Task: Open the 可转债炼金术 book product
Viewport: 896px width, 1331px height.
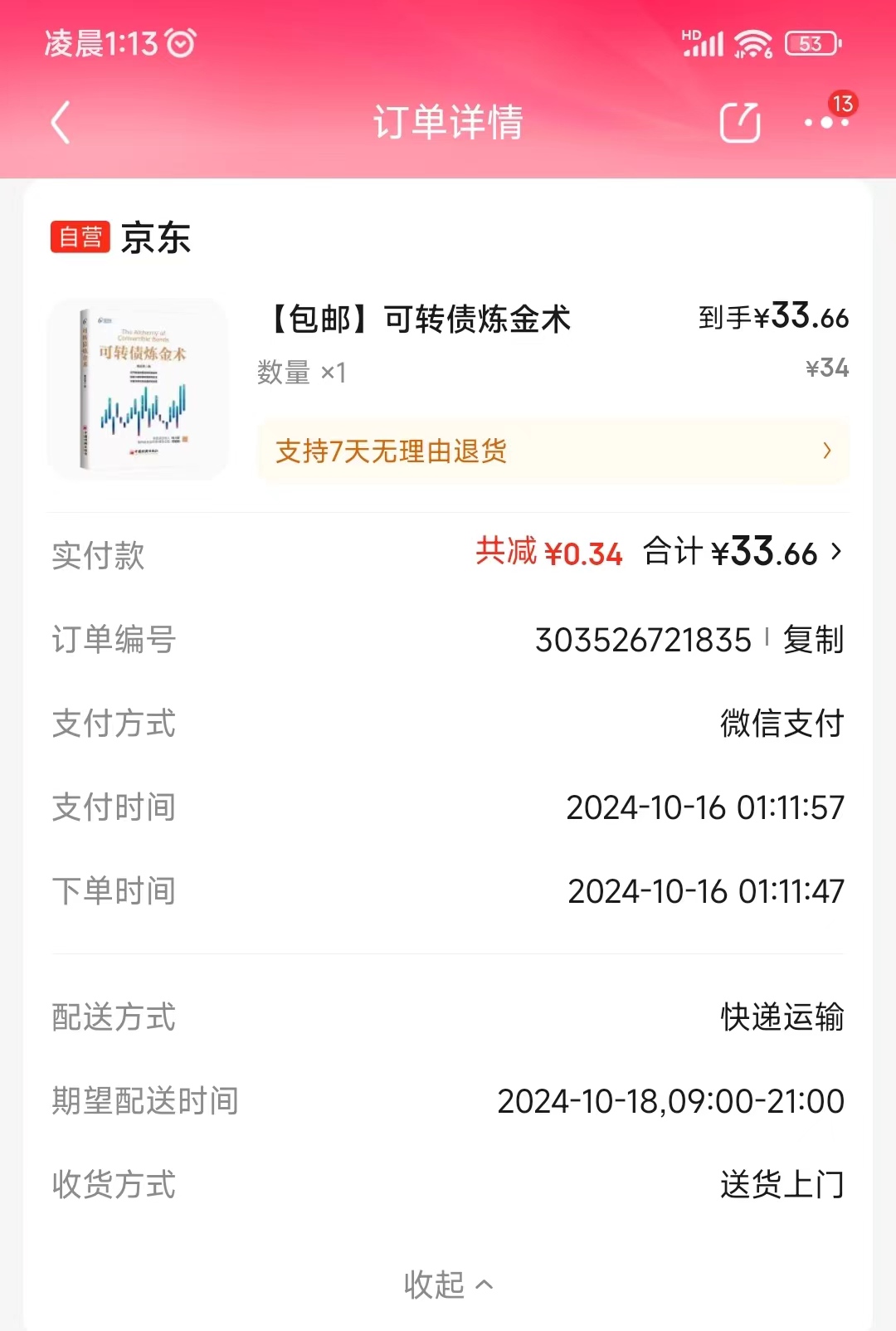Action: [x=421, y=319]
